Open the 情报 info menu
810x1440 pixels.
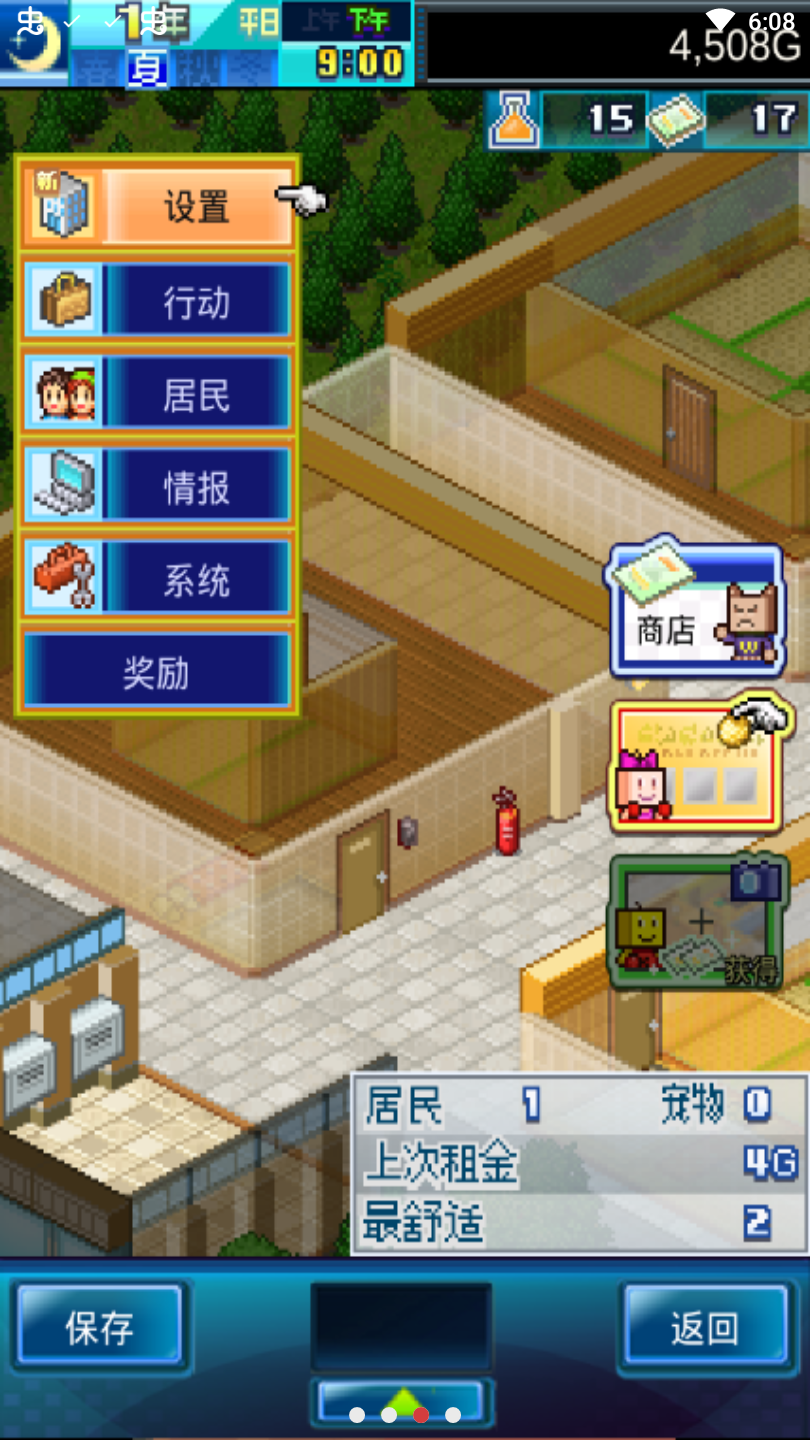[158, 487]
